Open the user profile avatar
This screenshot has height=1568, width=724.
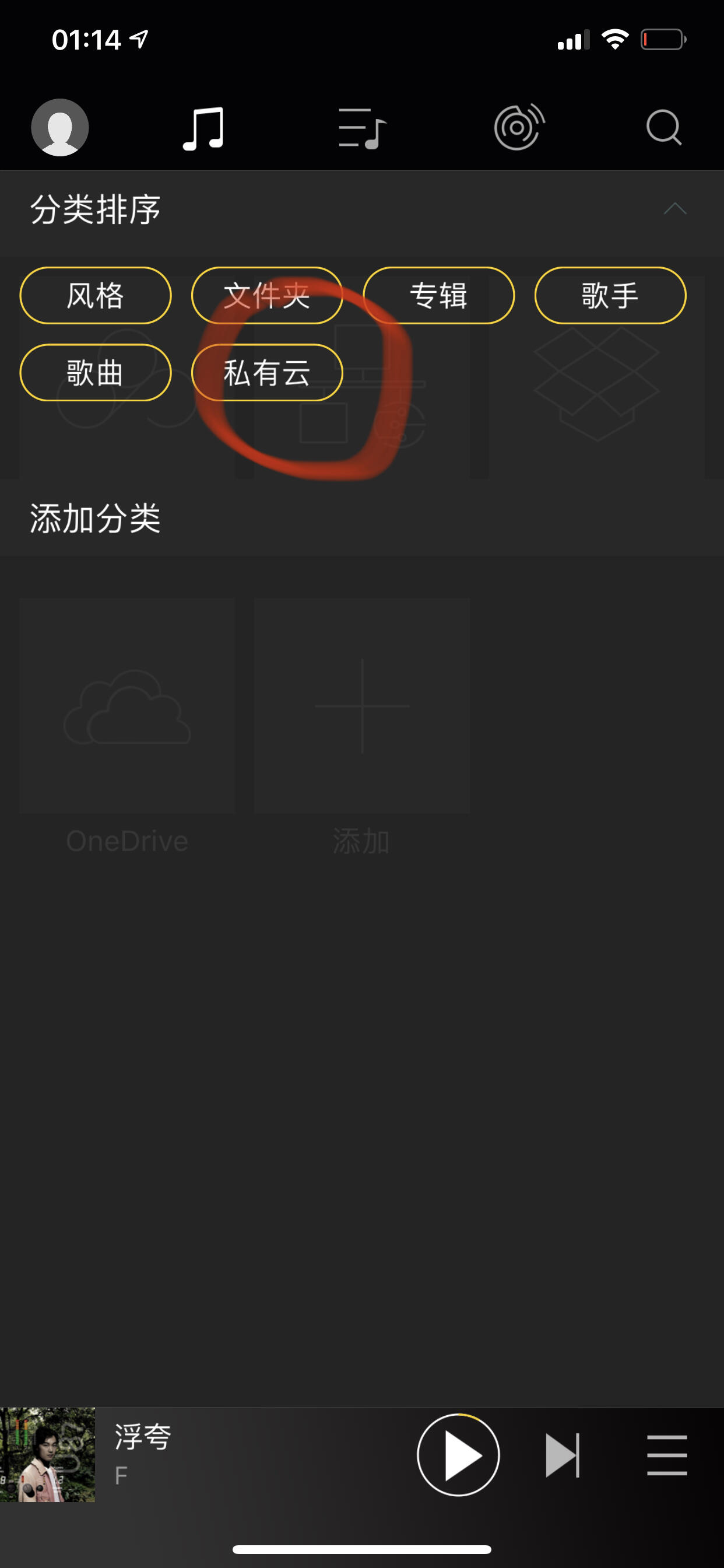click(59, 127)
